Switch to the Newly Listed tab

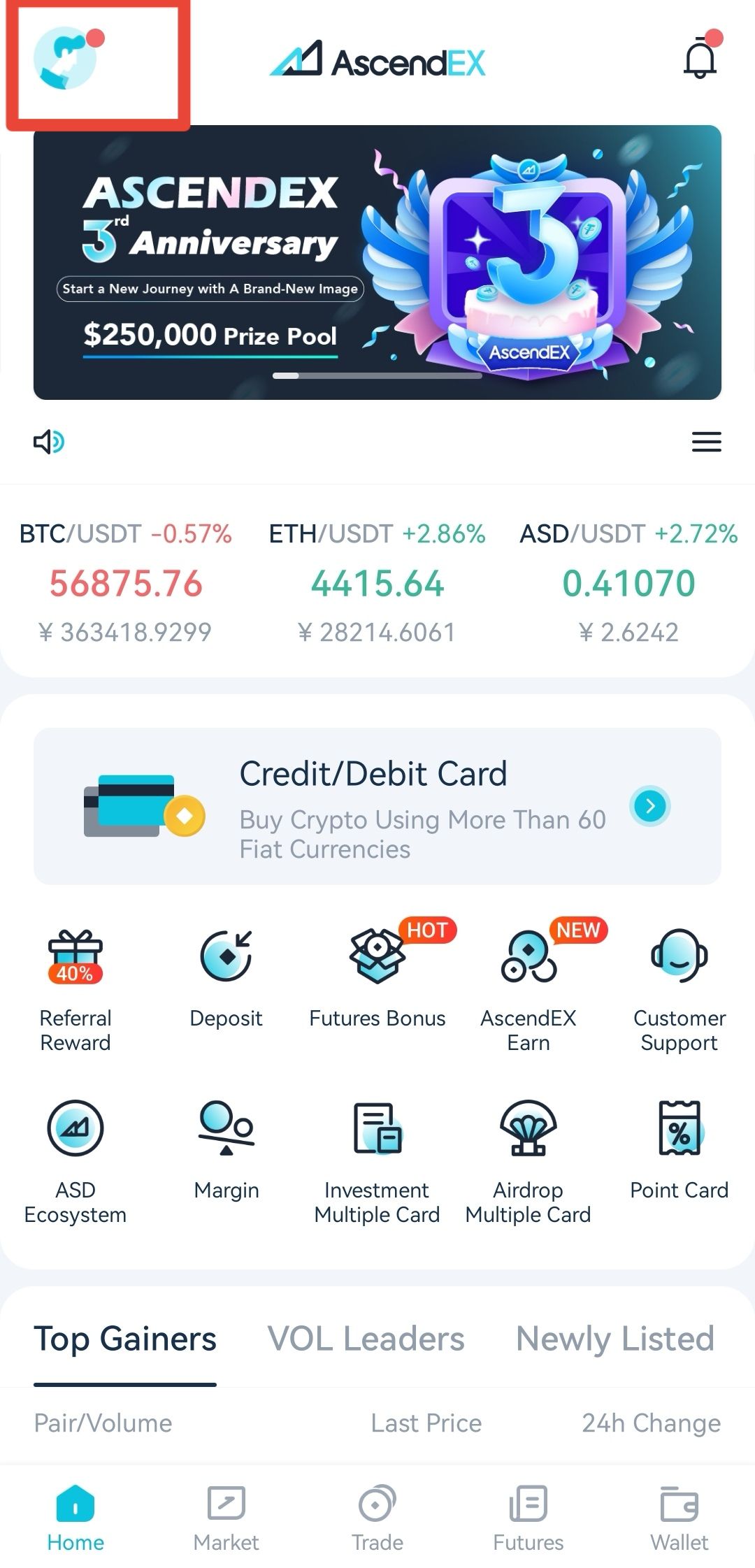[x=615, y=1339]
